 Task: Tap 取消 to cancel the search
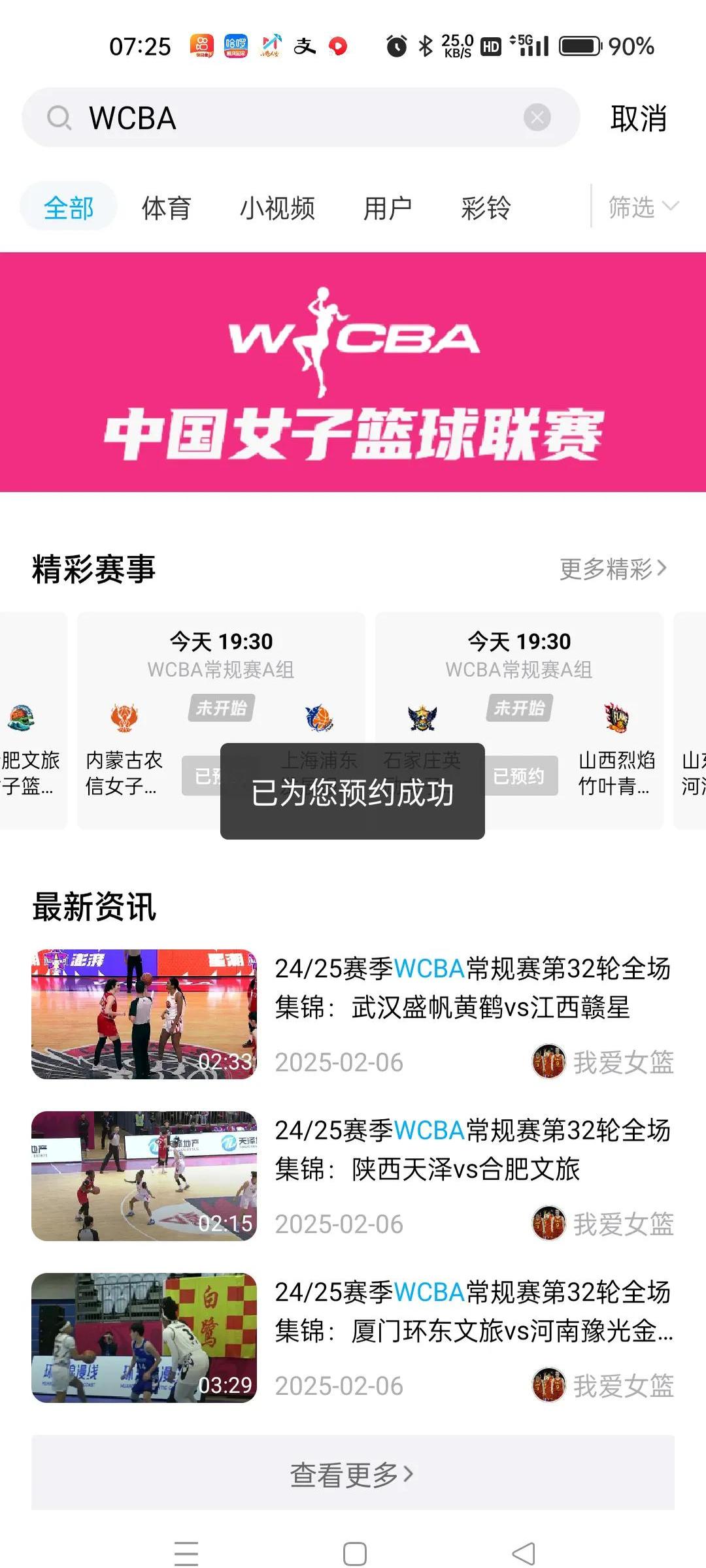click(x=639, y=118)
